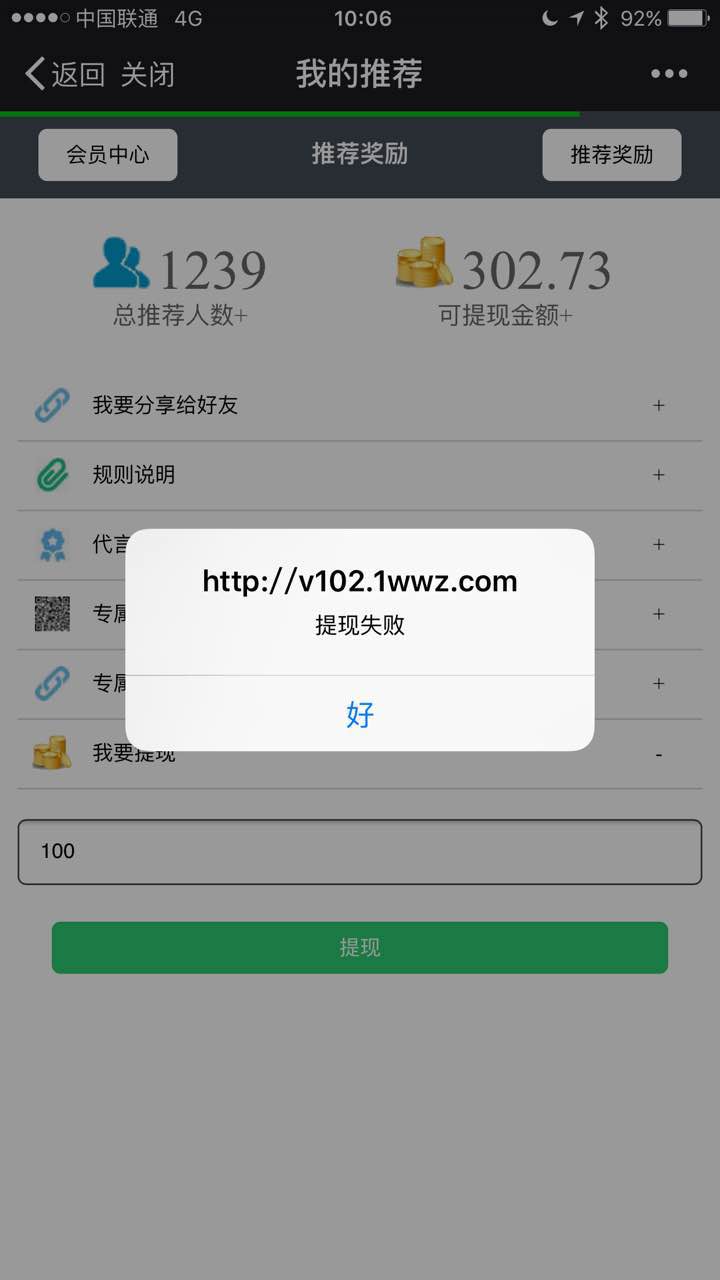Dismiss the alert by tapping 好
This screenshot has height=1280, width=720.
pos(360,714)
